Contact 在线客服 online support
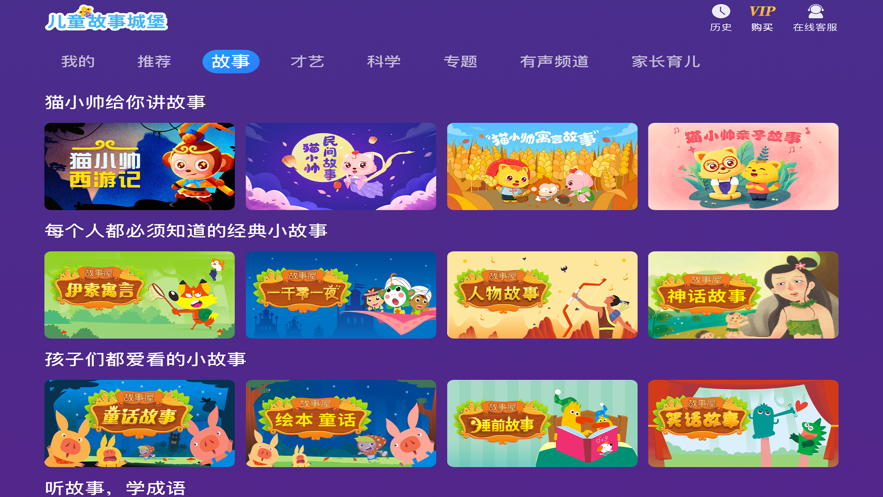Image resolution: width=883 pixels, height=497 pixels. 815,17
